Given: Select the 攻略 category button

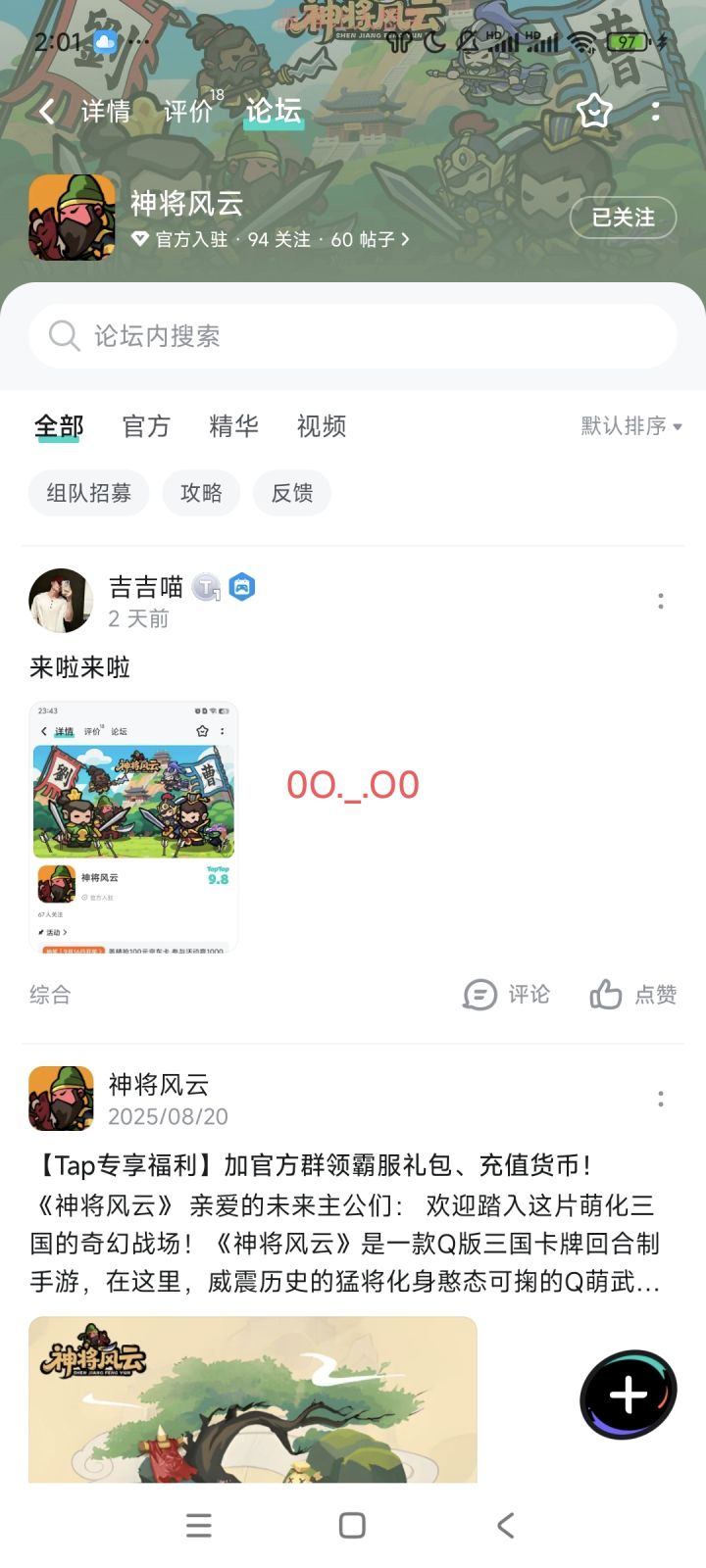Looking at the screenshot, I should 201,493.
